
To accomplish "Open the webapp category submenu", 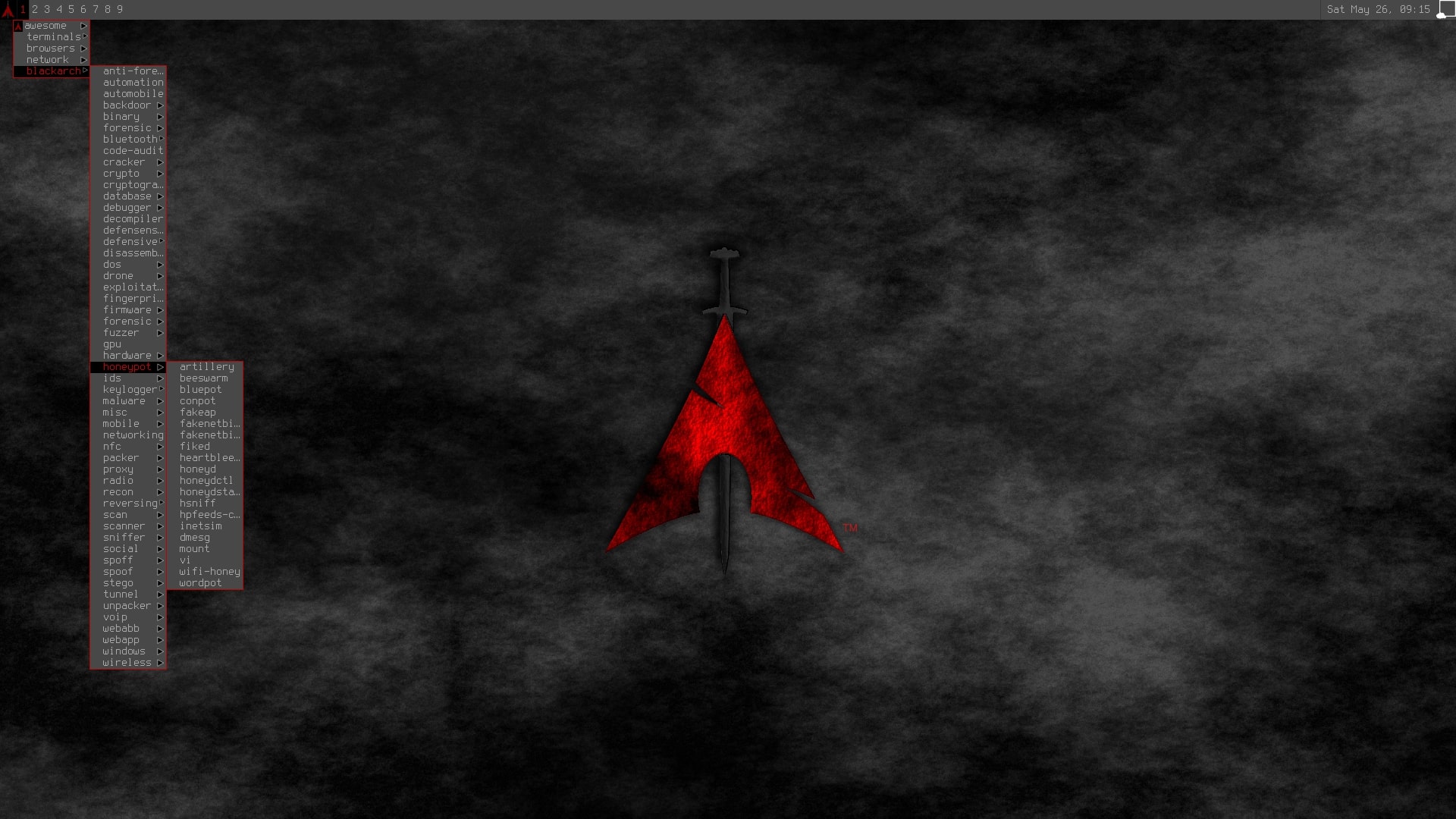I will pyautogui.click(x=121, y=640).
